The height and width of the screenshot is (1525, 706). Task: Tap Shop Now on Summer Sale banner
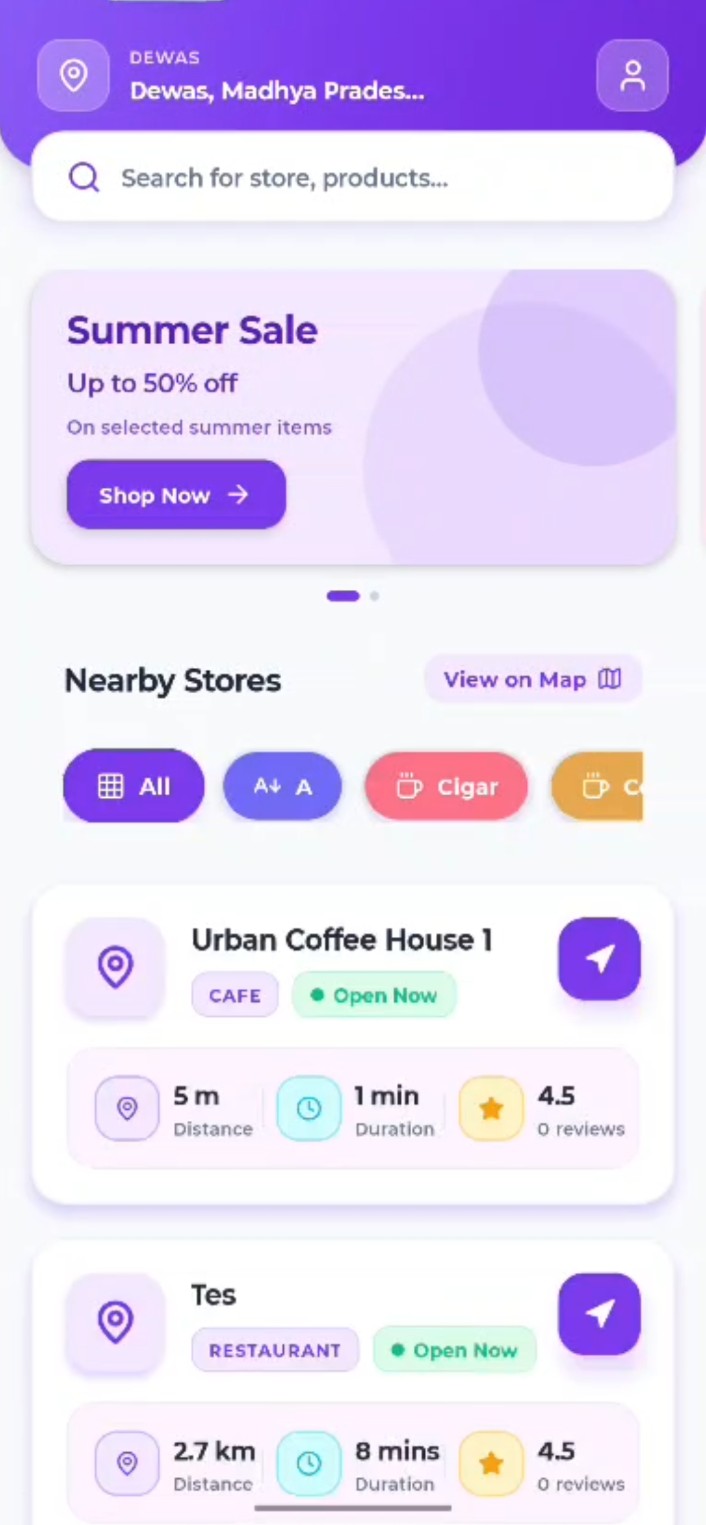pos(176,495)
